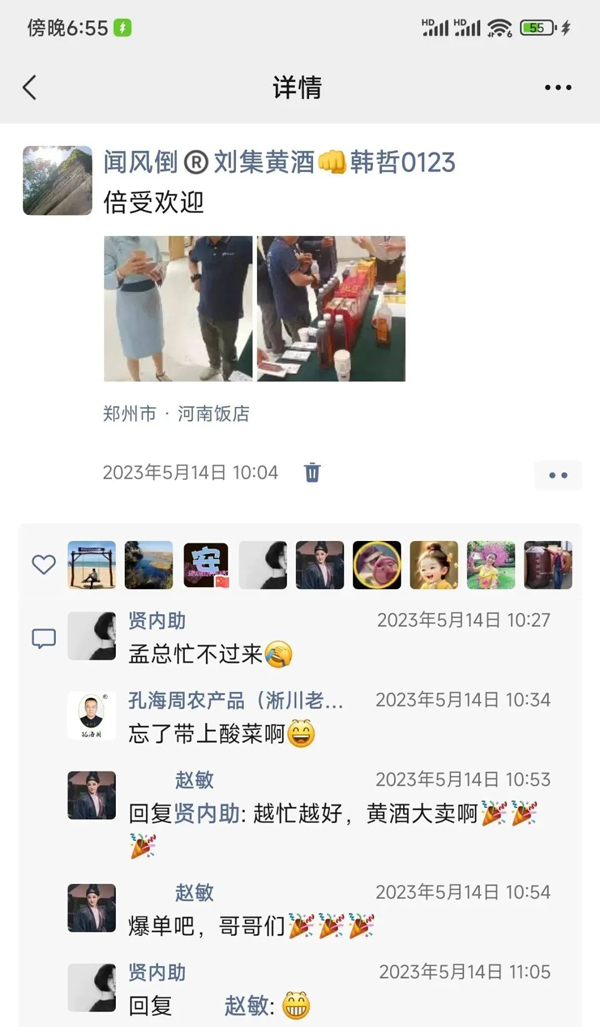Open the baby avatar in the likes row
Viewport: 600px width, 1027px height.
[433, 565]
